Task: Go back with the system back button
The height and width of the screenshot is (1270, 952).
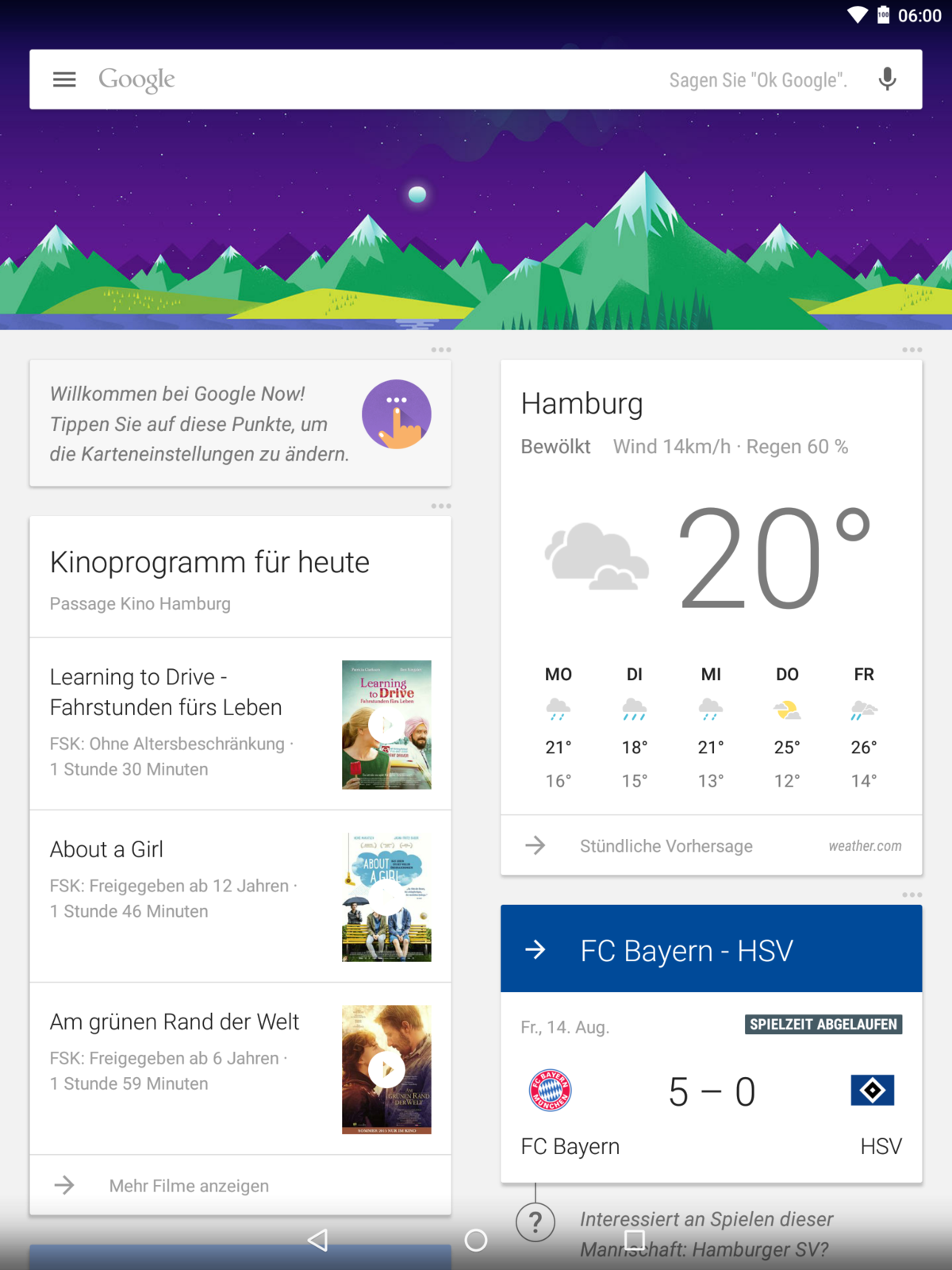Action: click(x=317, y=1240)
